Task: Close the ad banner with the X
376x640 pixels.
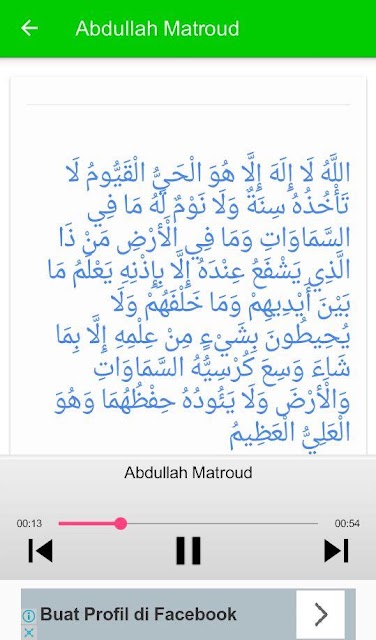Action: click(29, 633)
